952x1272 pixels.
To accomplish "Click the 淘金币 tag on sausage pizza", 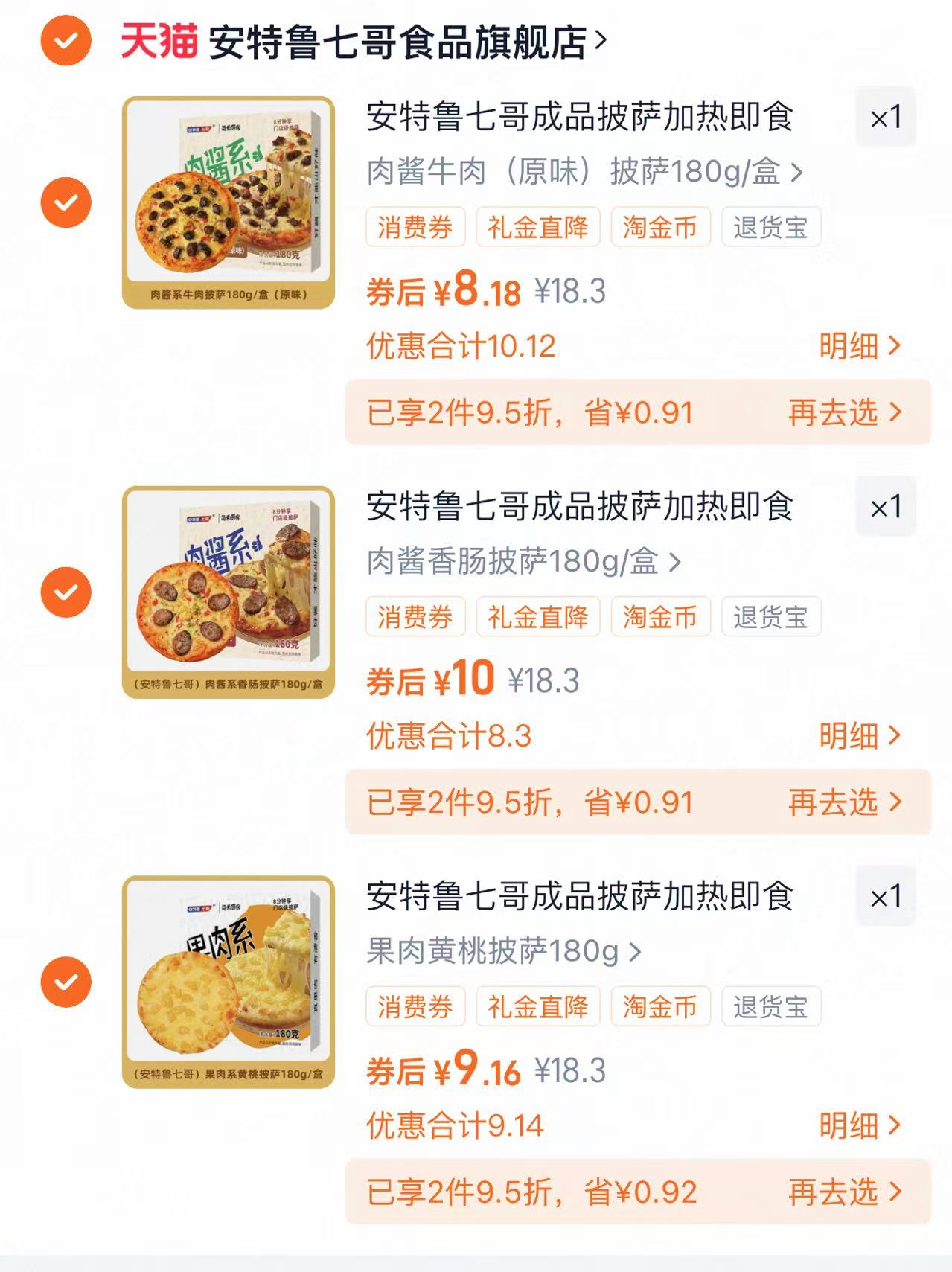I will tap(662, 617).
